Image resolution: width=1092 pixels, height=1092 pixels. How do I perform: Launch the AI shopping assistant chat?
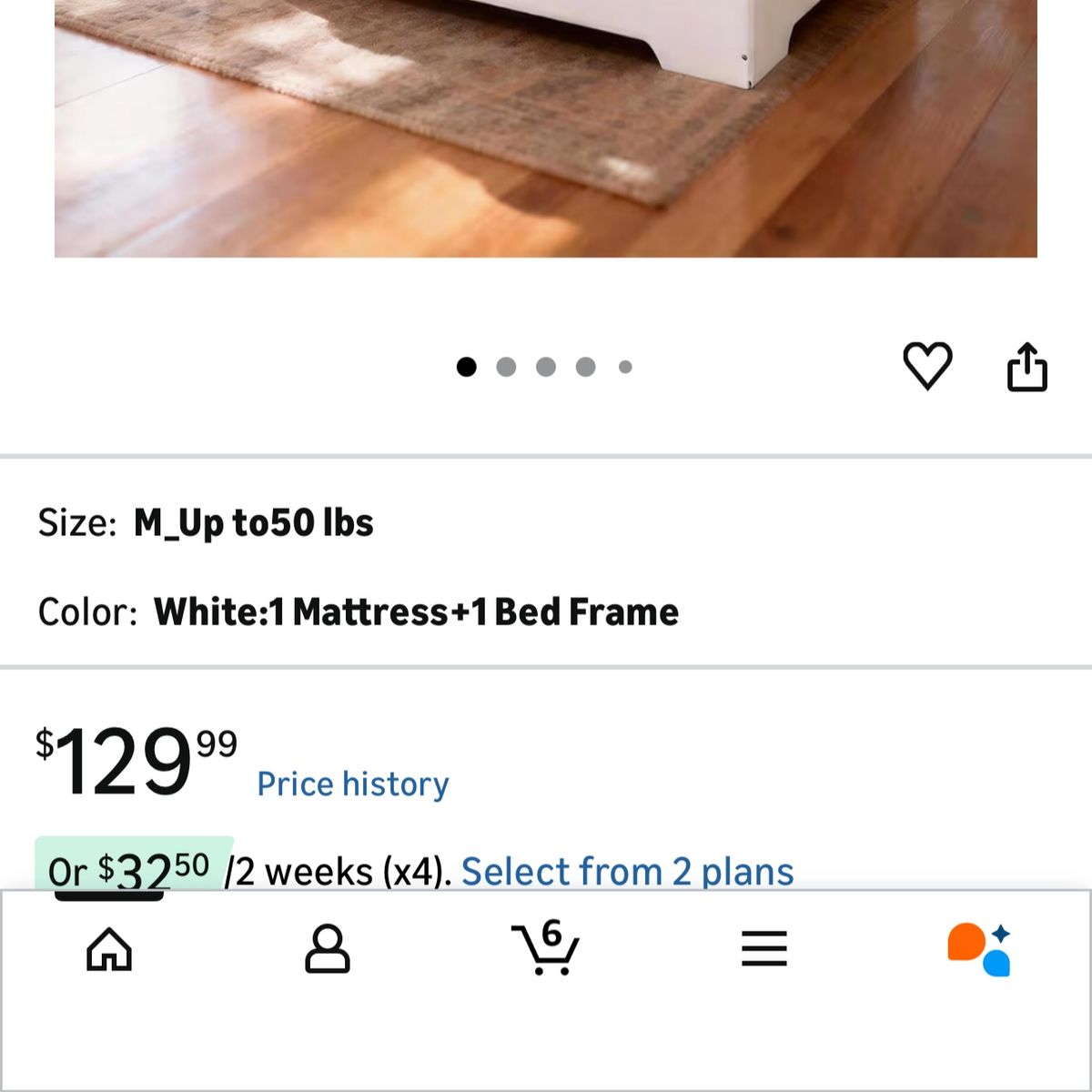click(x=979, y=949)
